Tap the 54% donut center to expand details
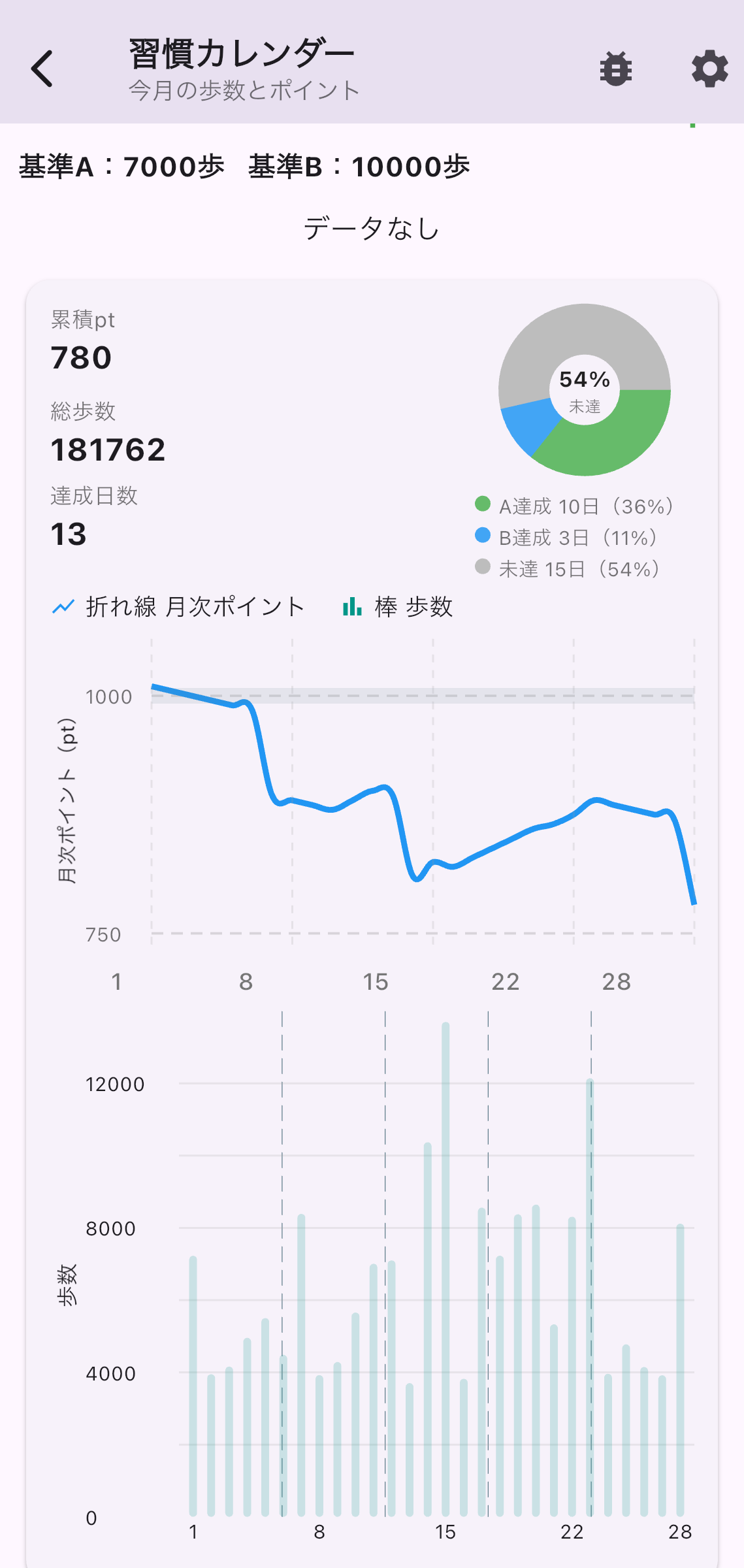The height and width of the screenshot is (1568, 744). click(585, 387)
